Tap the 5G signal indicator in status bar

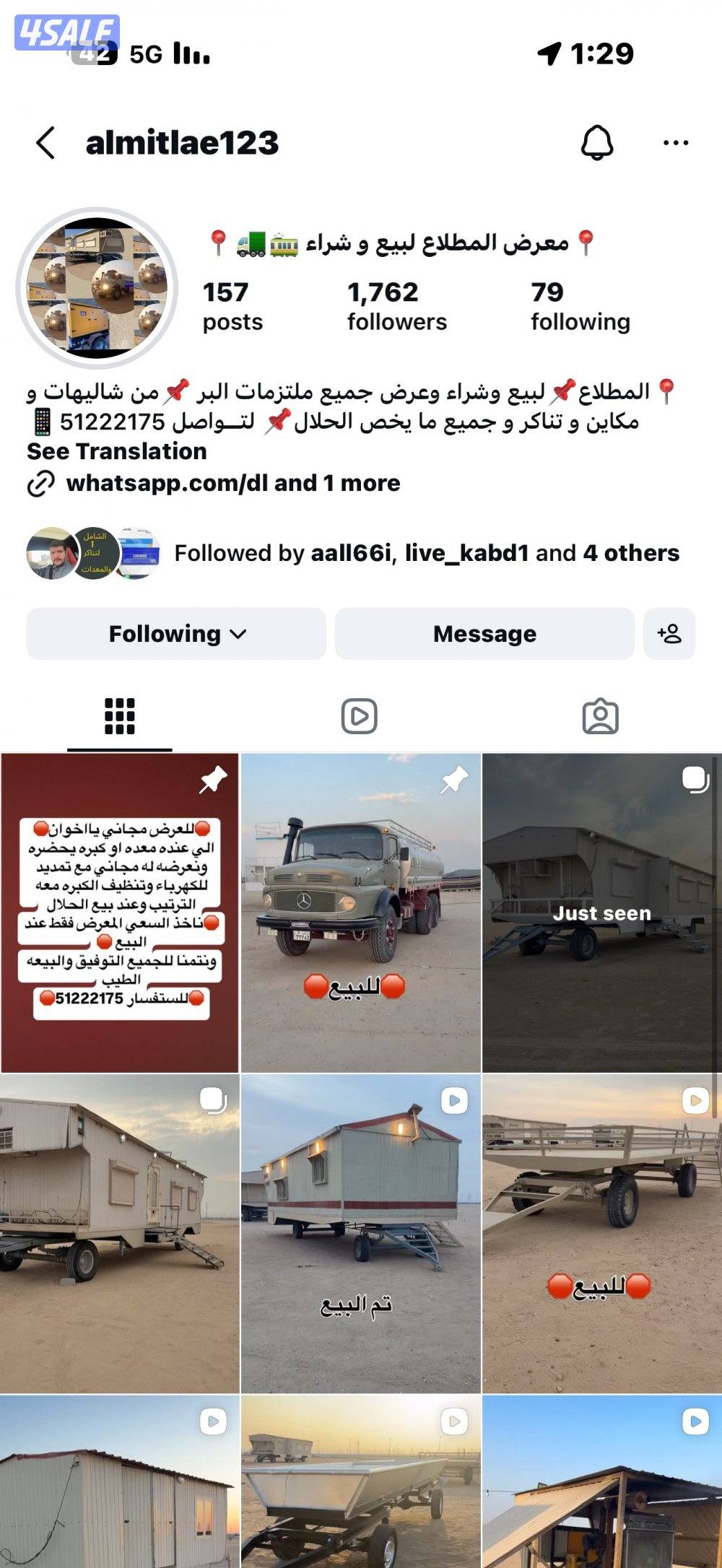pyautogui.click(x=152, y=54)
